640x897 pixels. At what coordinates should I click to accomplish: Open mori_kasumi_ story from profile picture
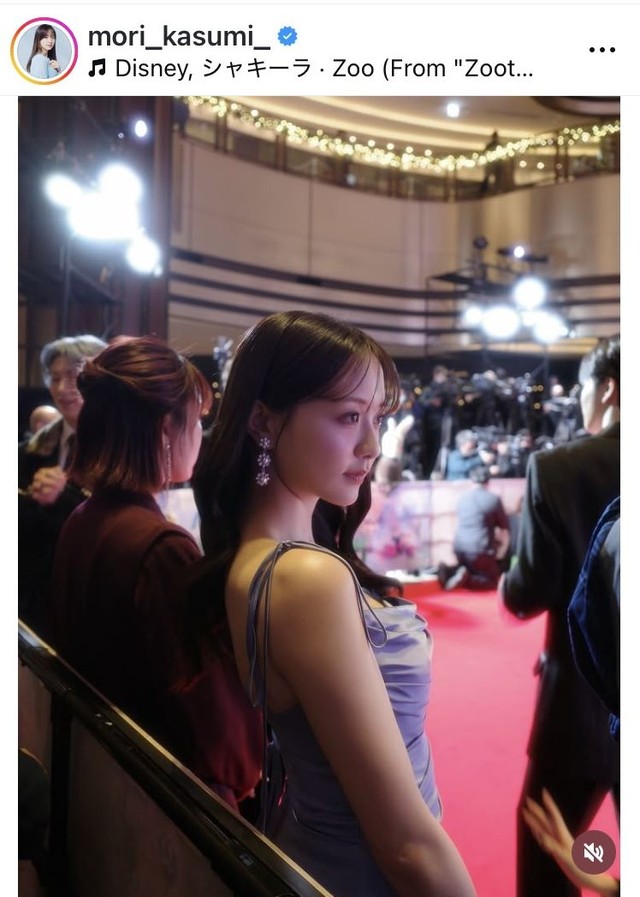44,50
